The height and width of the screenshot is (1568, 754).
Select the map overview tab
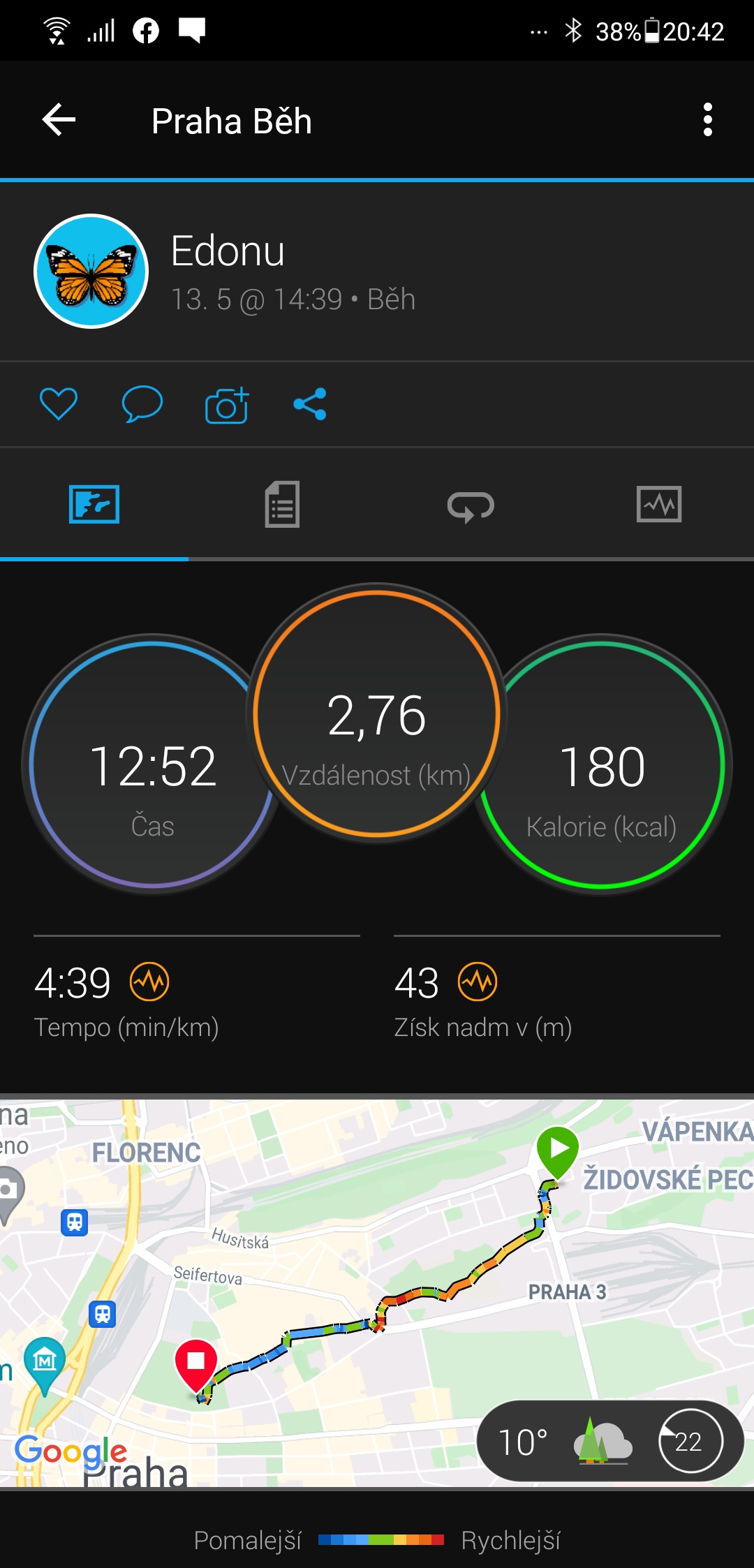(94, 504)
